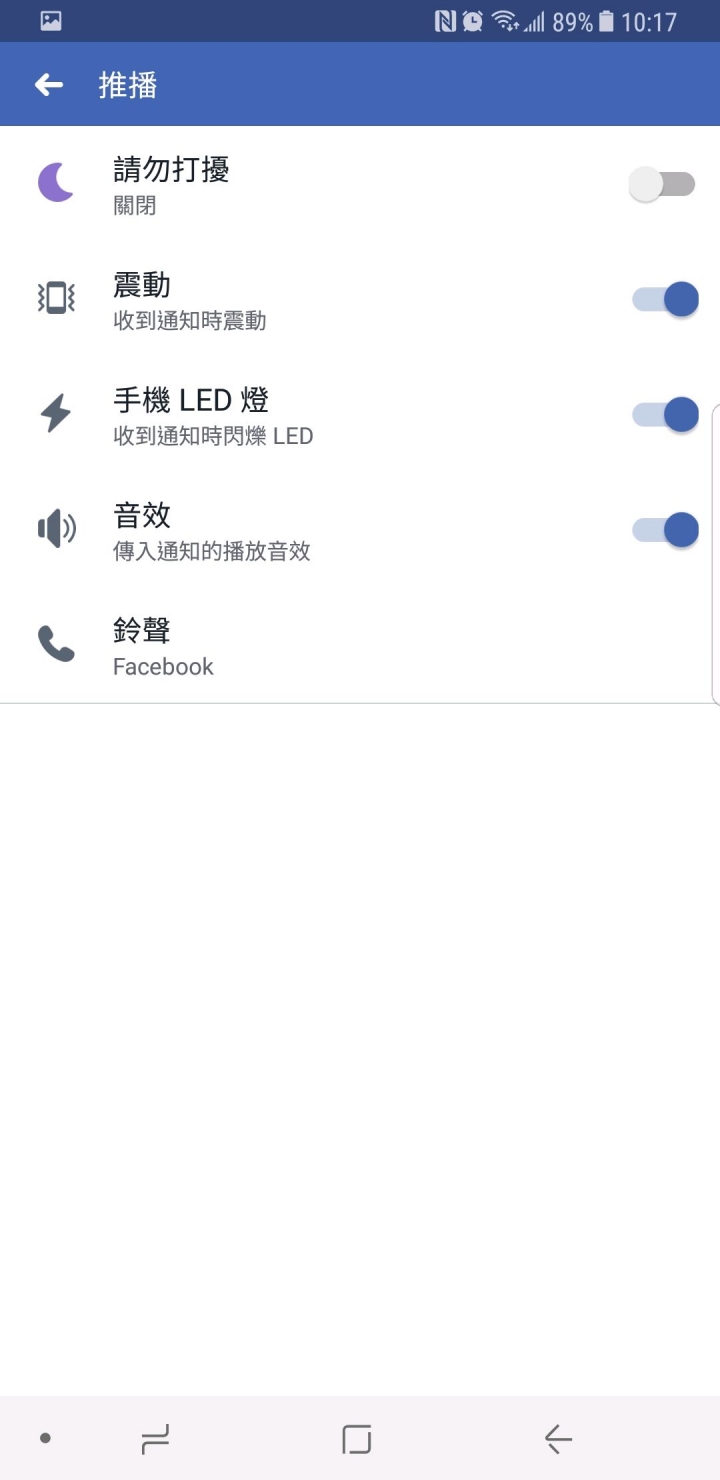Screen dimensions: 720x1480
Task: Toggle off the 音效 switch
Action: [x=665, y=530]
